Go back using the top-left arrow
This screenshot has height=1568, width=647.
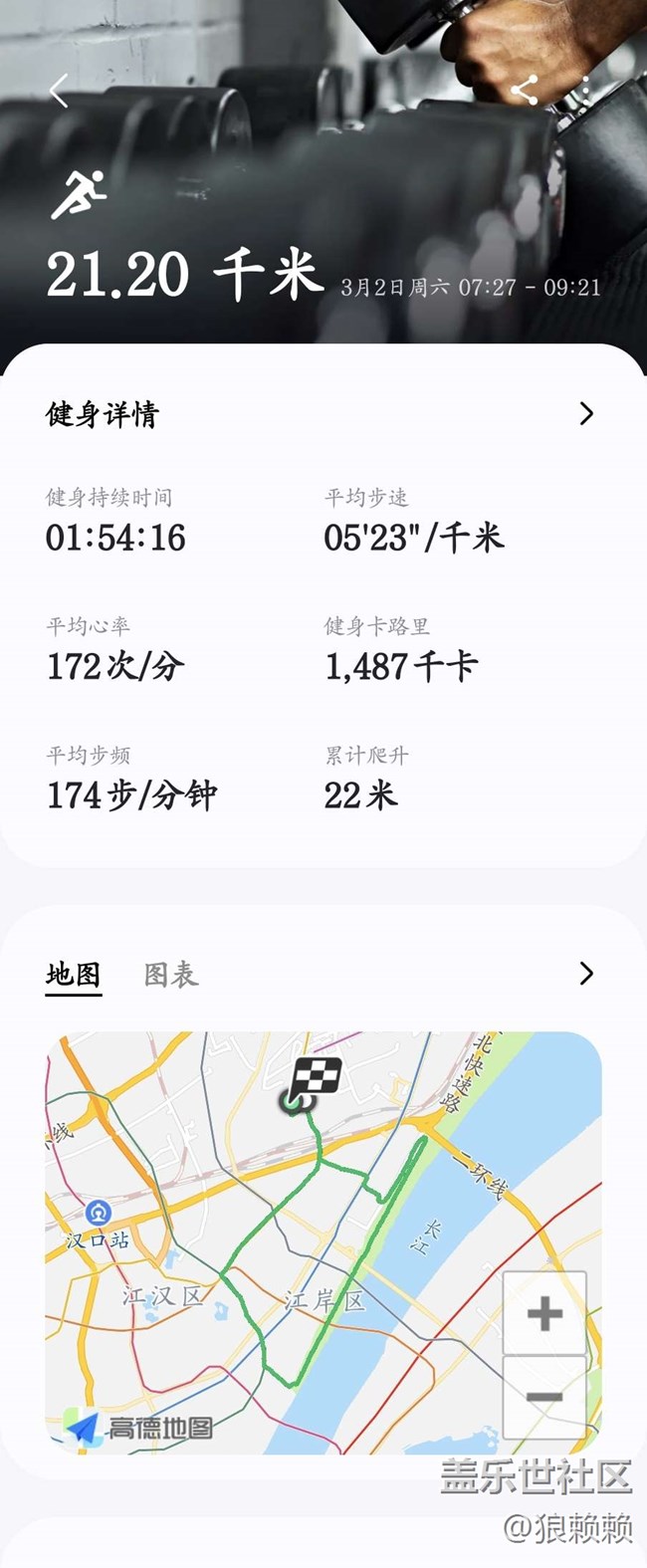tap(60, 91)
